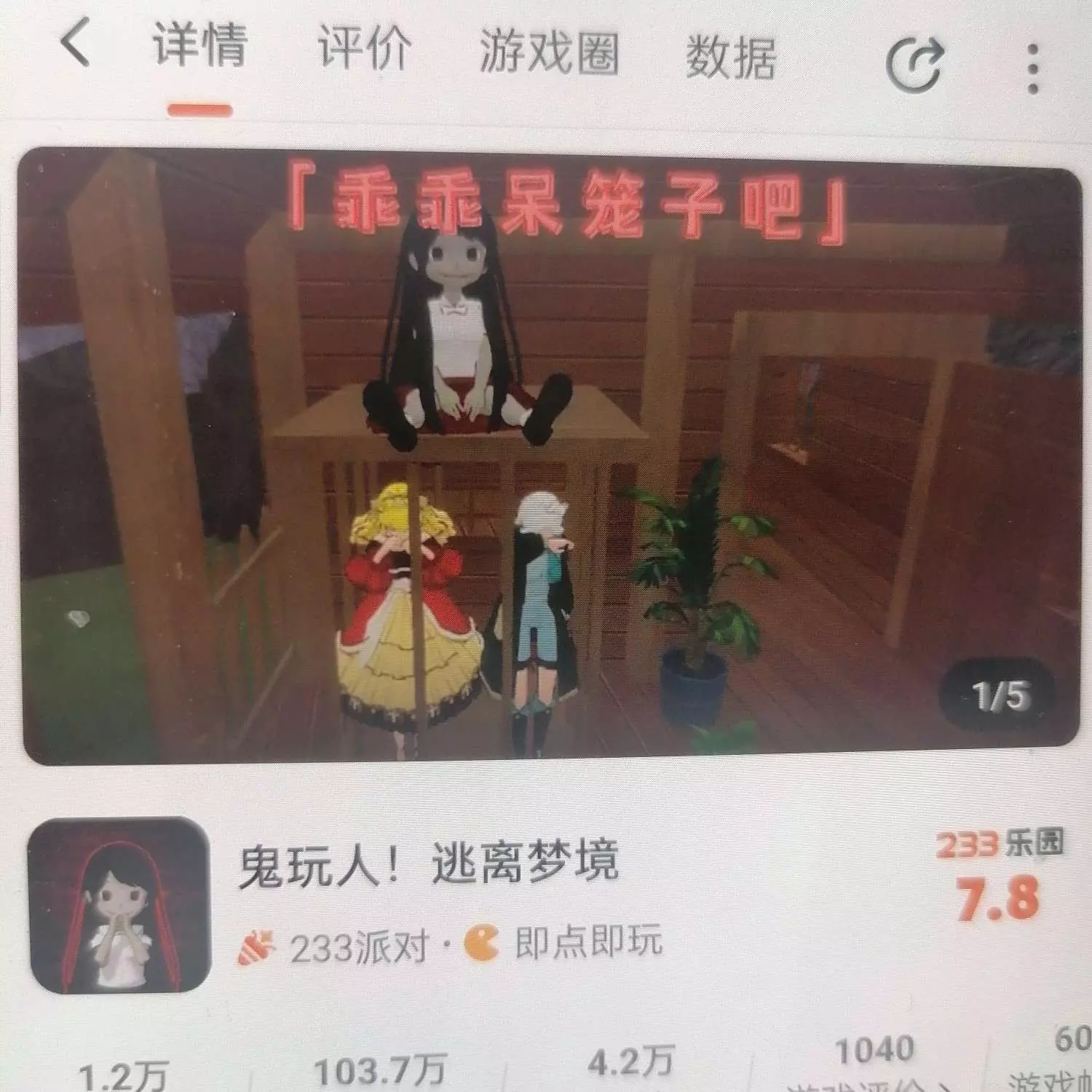Select the 详情 tab
This screenshot has height=1092, width=1092.
coord(200,45)
